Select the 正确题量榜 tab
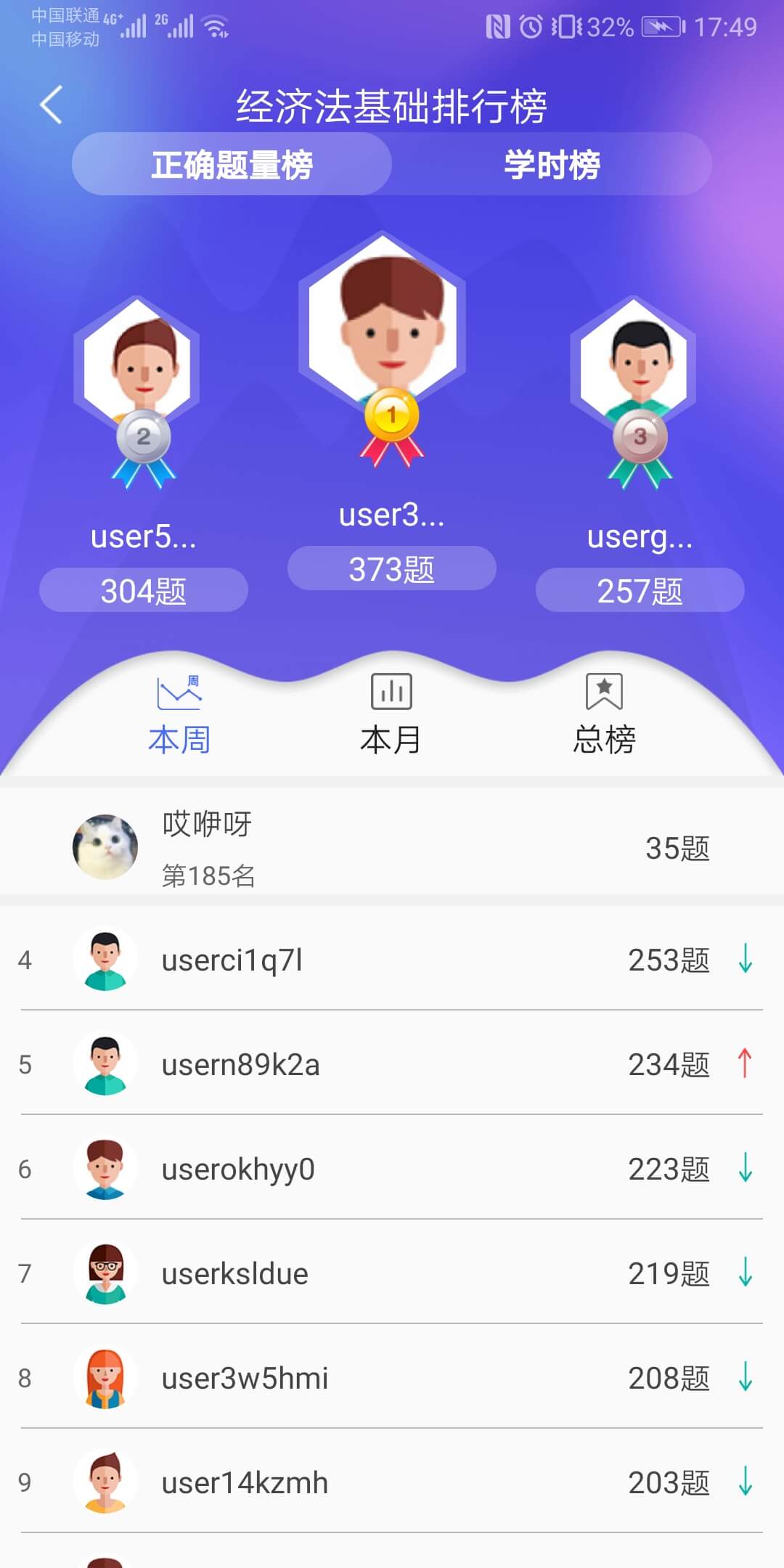The height and width of the screenshot is (1568, 784). coord(232,165)
